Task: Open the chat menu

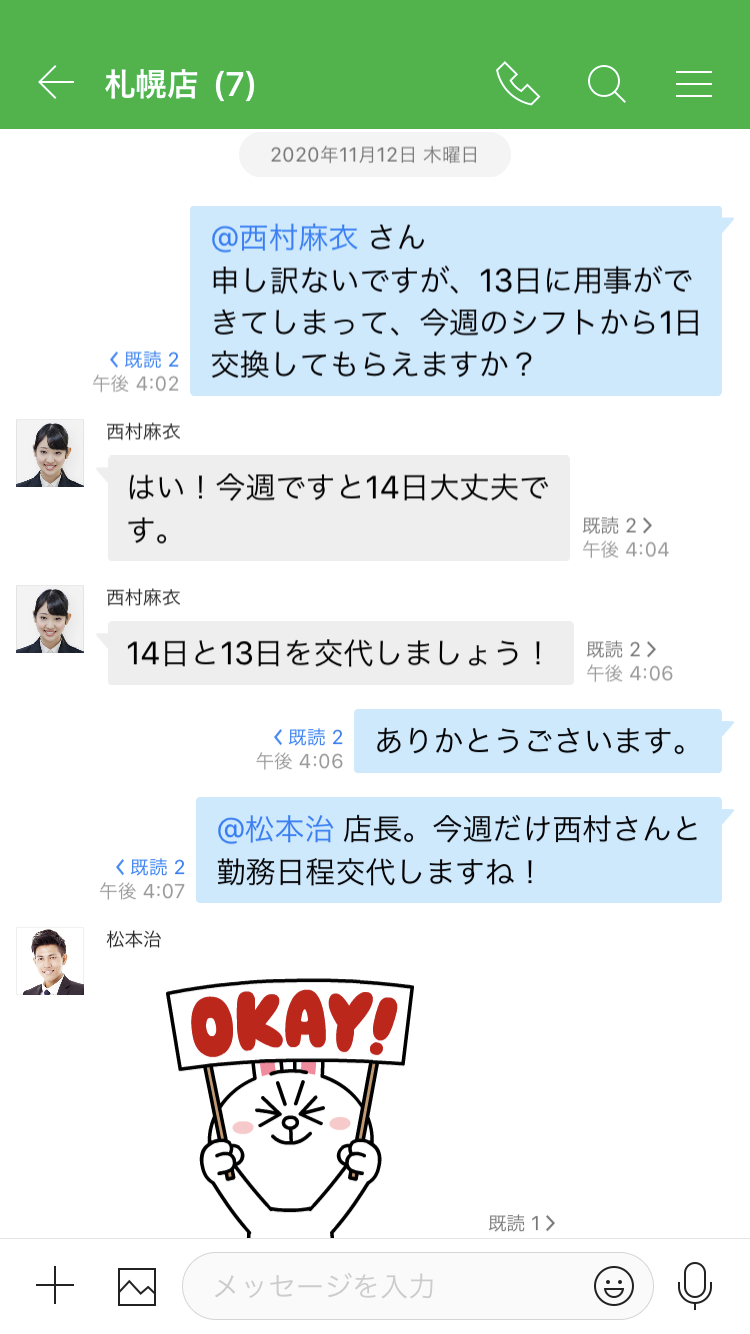Action: tap(693, 84)
